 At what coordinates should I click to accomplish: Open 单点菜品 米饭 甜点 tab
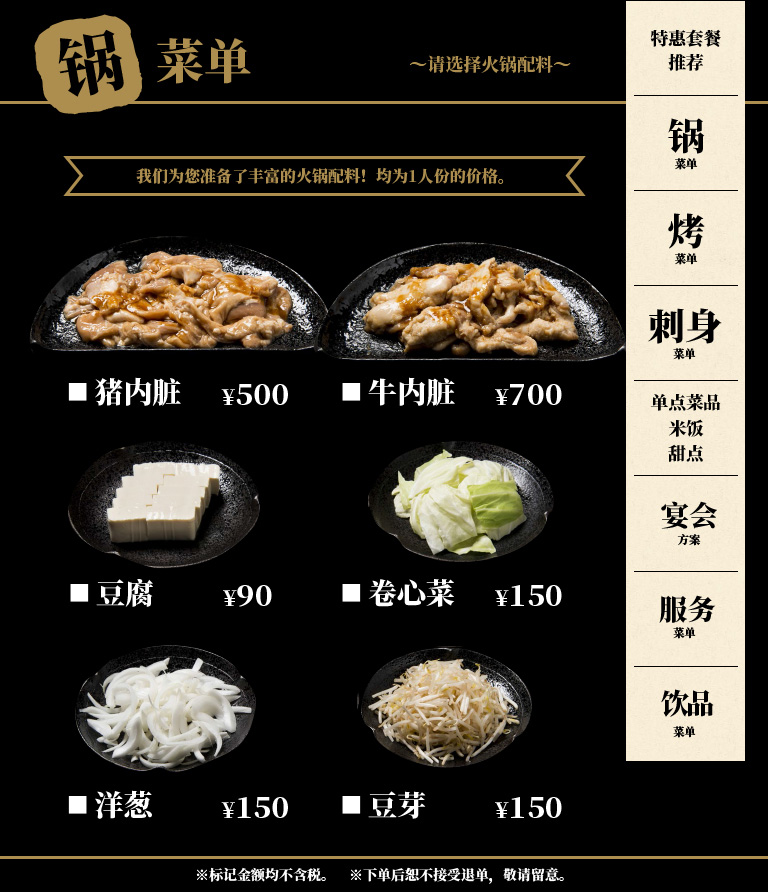(x=685, y=428)
